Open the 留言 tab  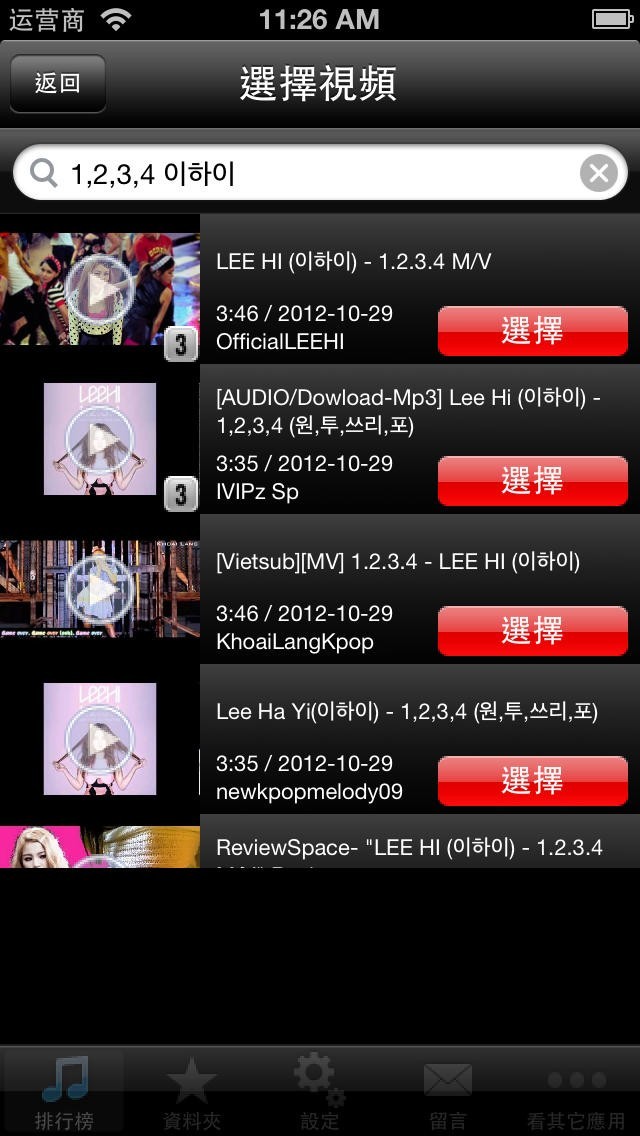447,1092
